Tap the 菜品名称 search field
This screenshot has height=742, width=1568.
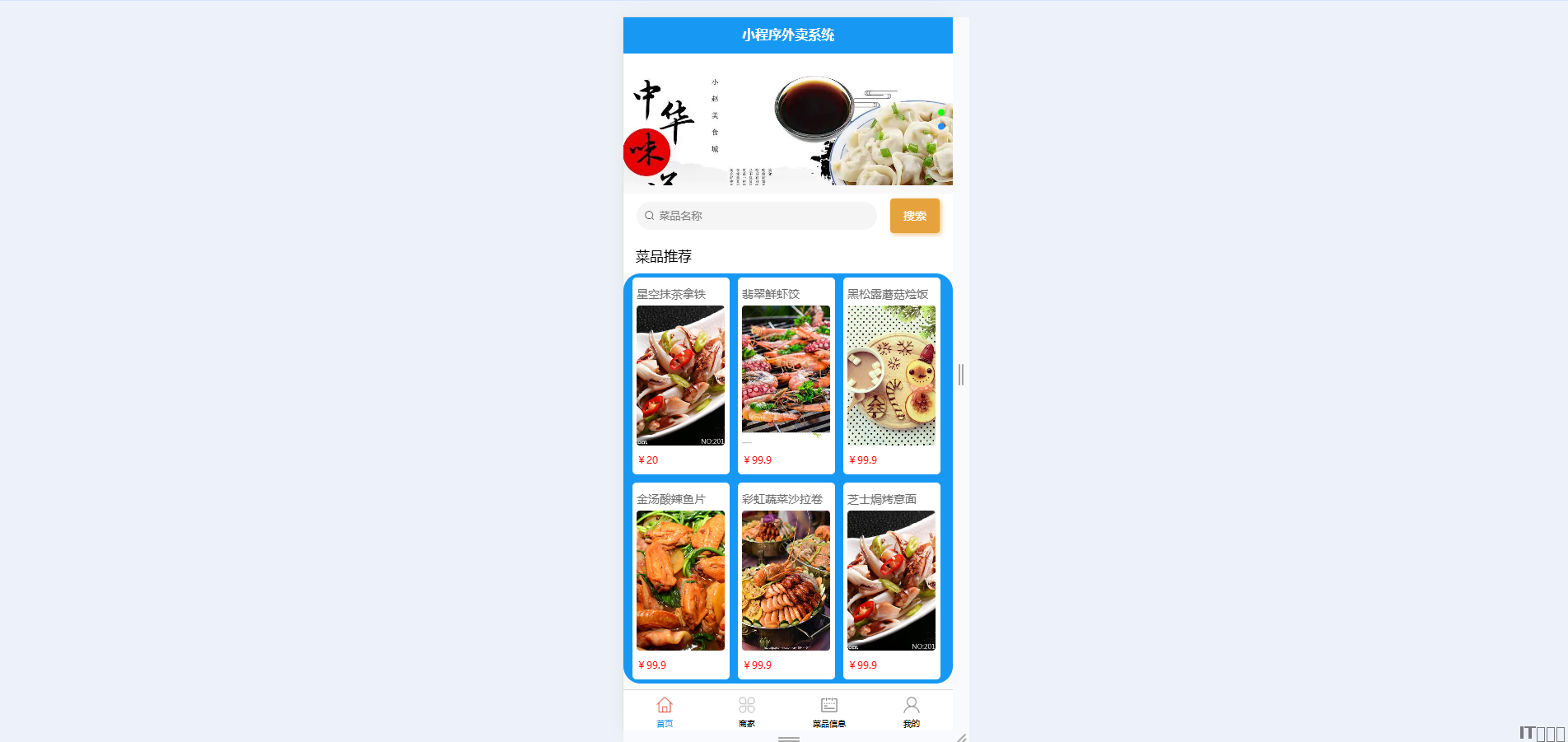tap(756, 216)
